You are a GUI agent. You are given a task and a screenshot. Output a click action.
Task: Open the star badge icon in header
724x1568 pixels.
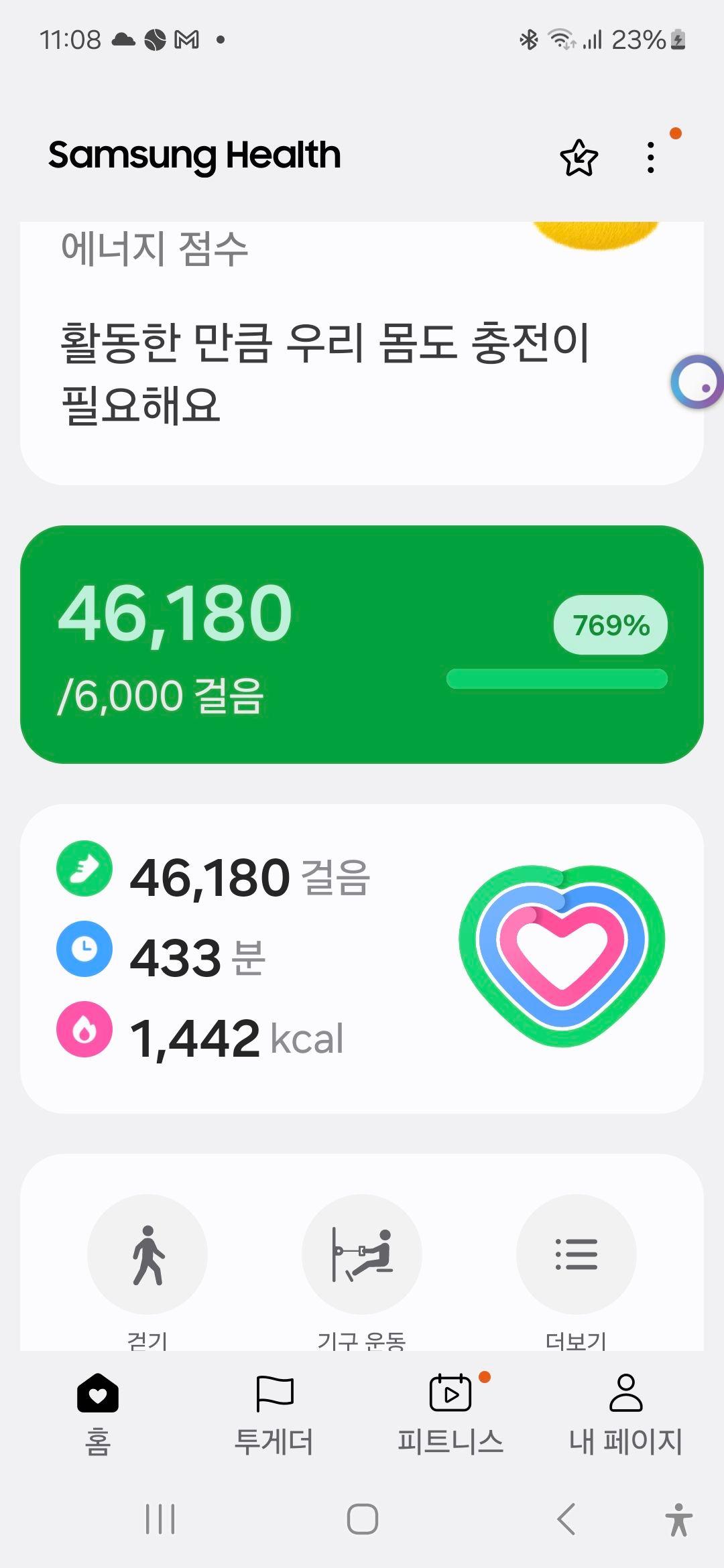[579, 158]
